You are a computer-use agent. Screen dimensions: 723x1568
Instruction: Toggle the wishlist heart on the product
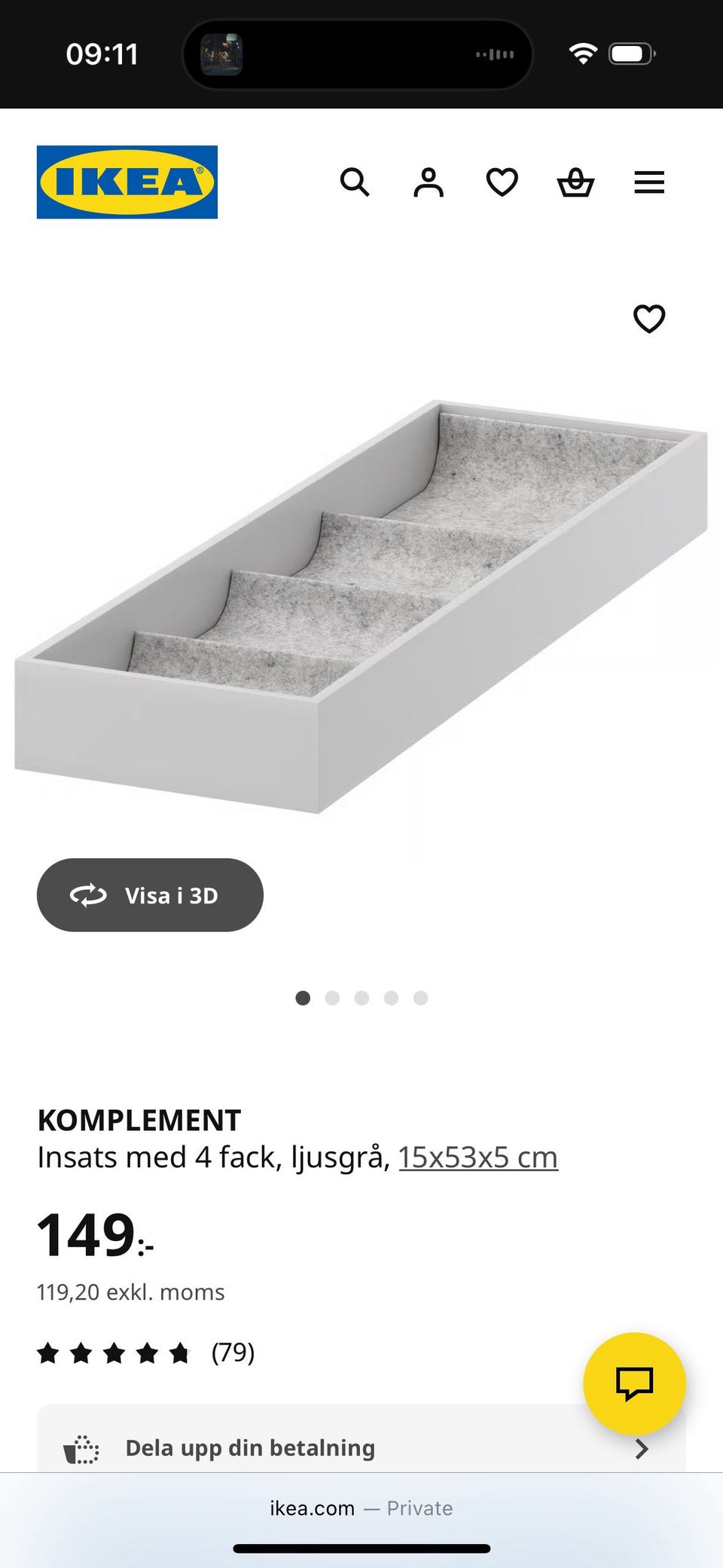tap(649, 319)
